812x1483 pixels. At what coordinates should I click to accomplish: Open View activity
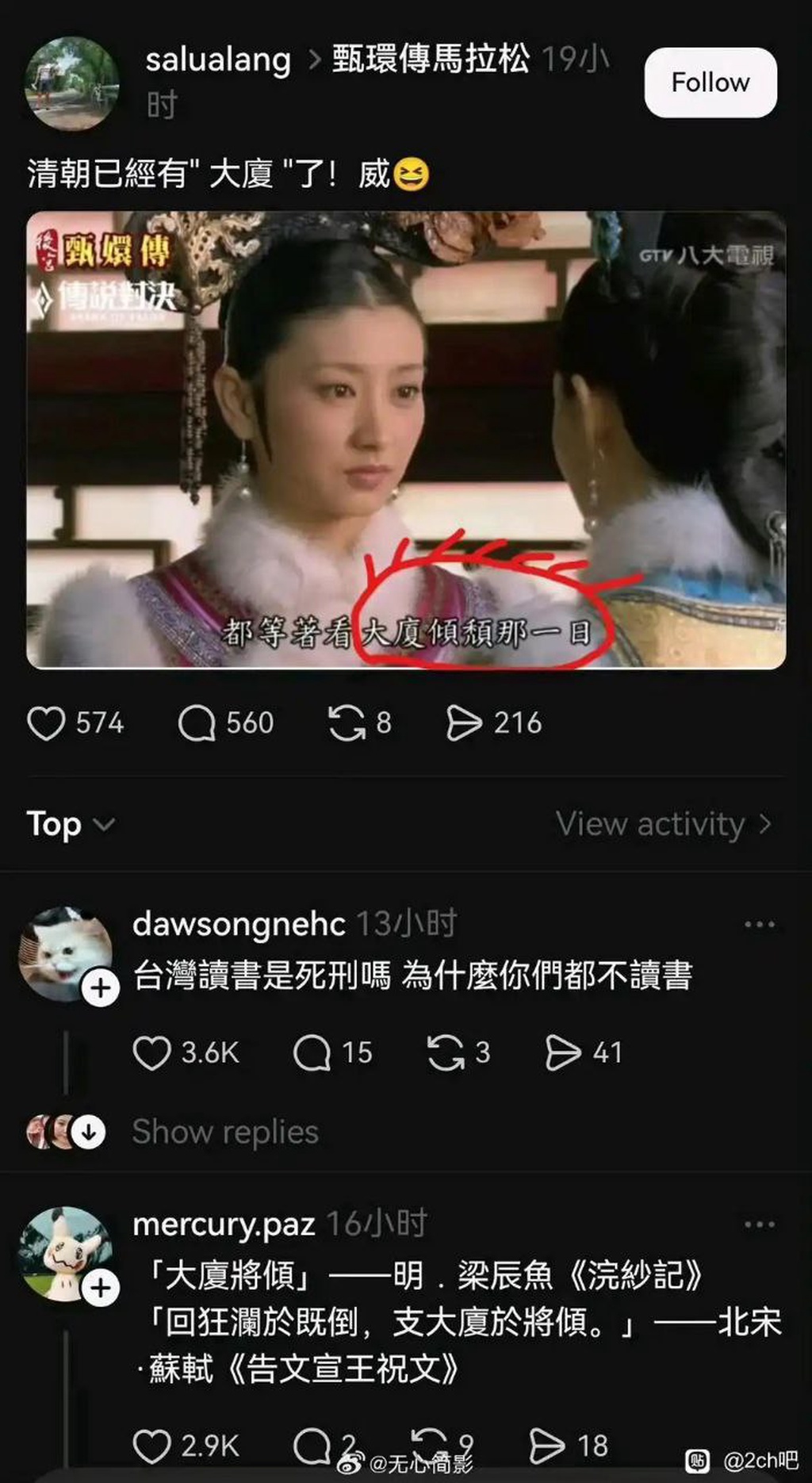(x=663, y=824)
